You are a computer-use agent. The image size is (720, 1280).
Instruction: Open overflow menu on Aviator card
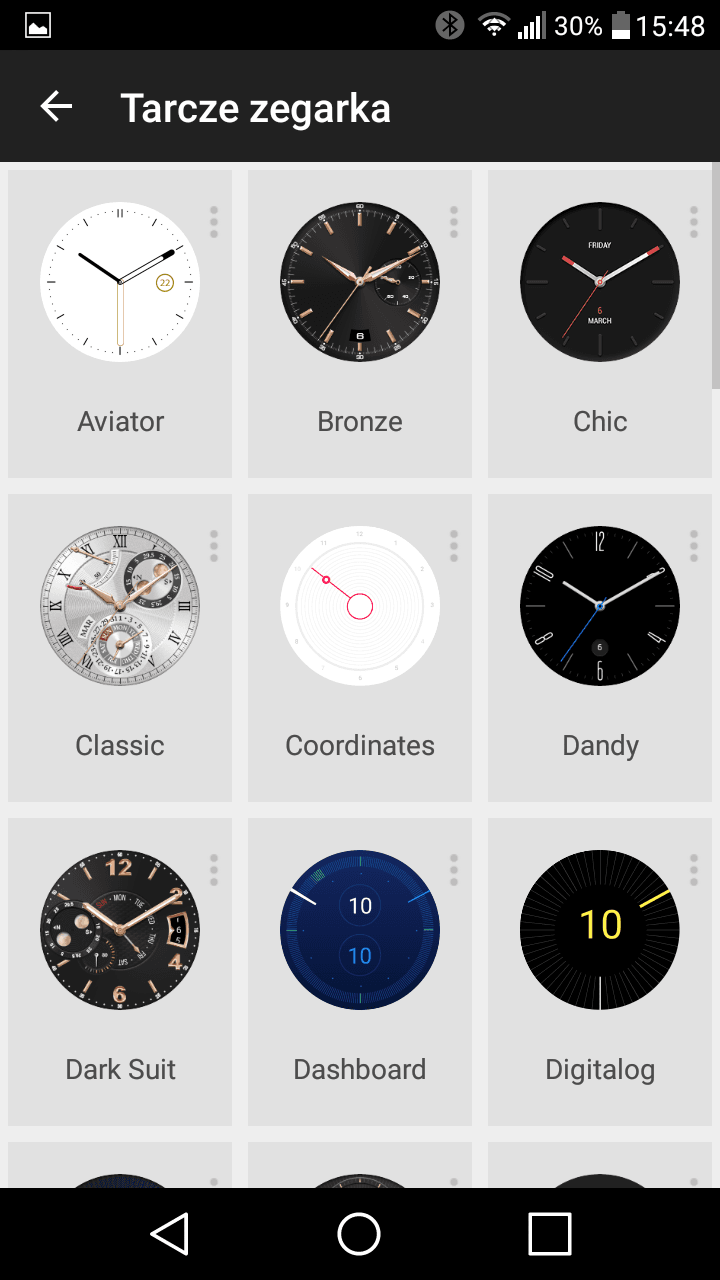[x=214, y=222]
